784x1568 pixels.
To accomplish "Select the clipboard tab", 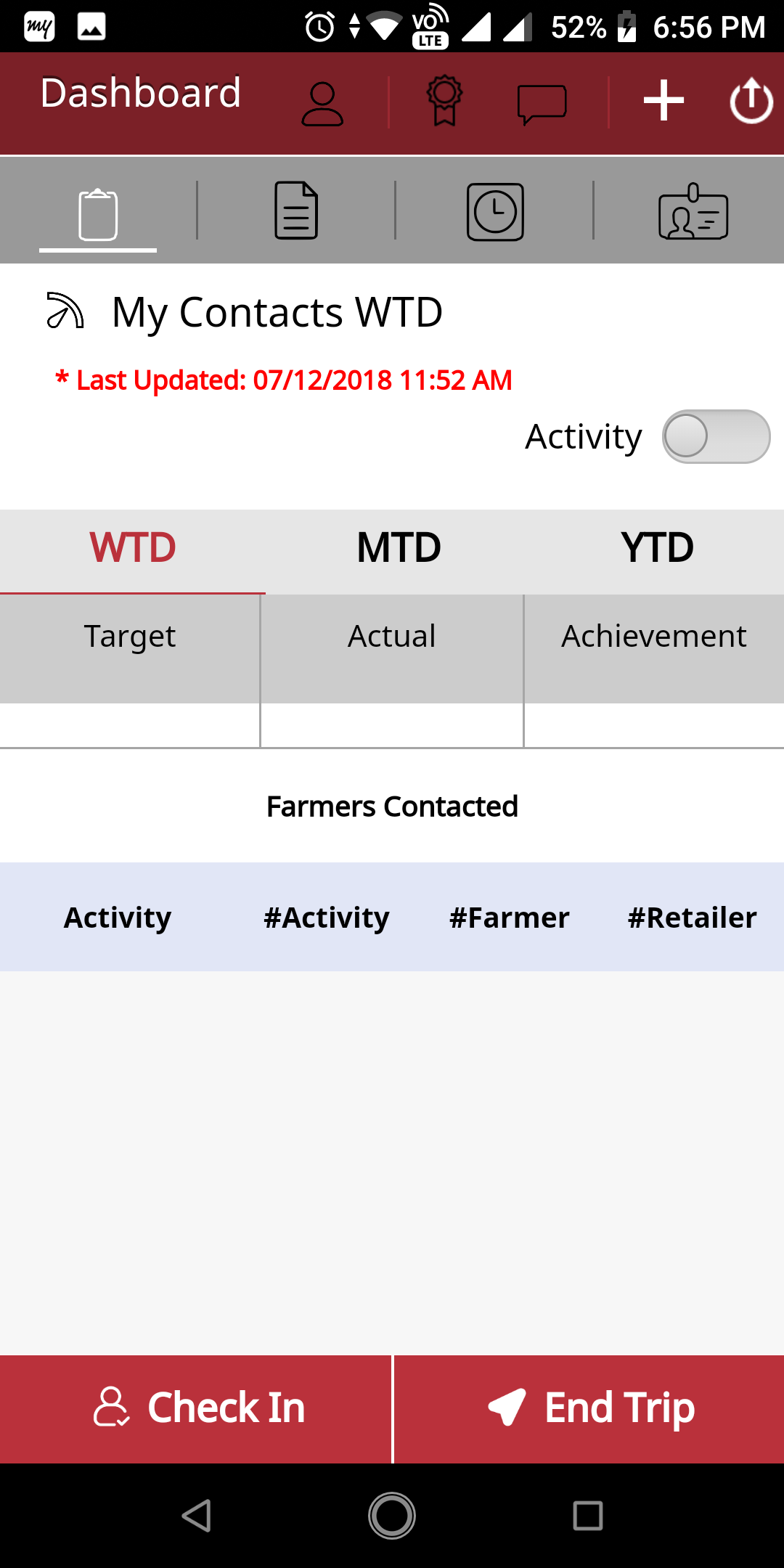I will [98, 214].
